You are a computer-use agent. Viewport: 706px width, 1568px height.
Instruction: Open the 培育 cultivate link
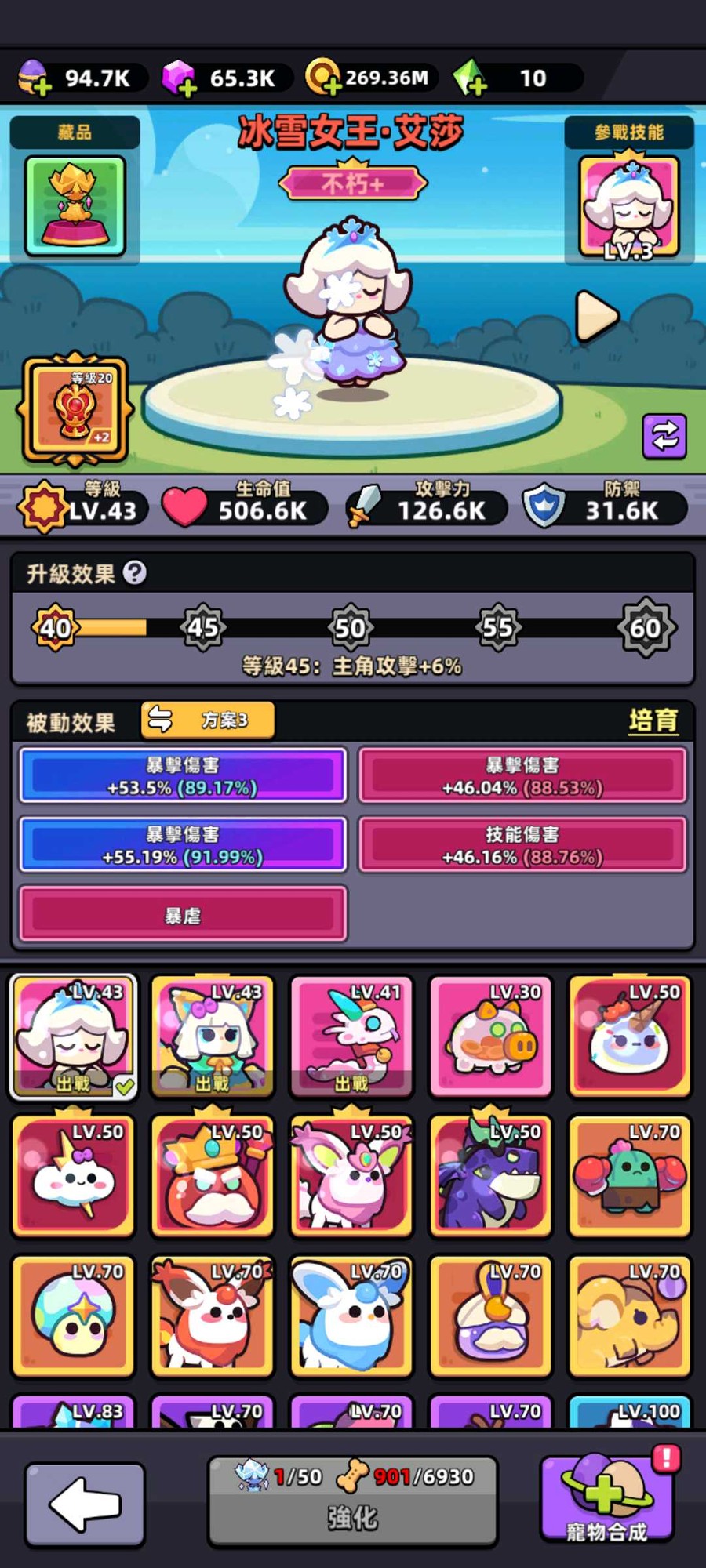(653, 720)
